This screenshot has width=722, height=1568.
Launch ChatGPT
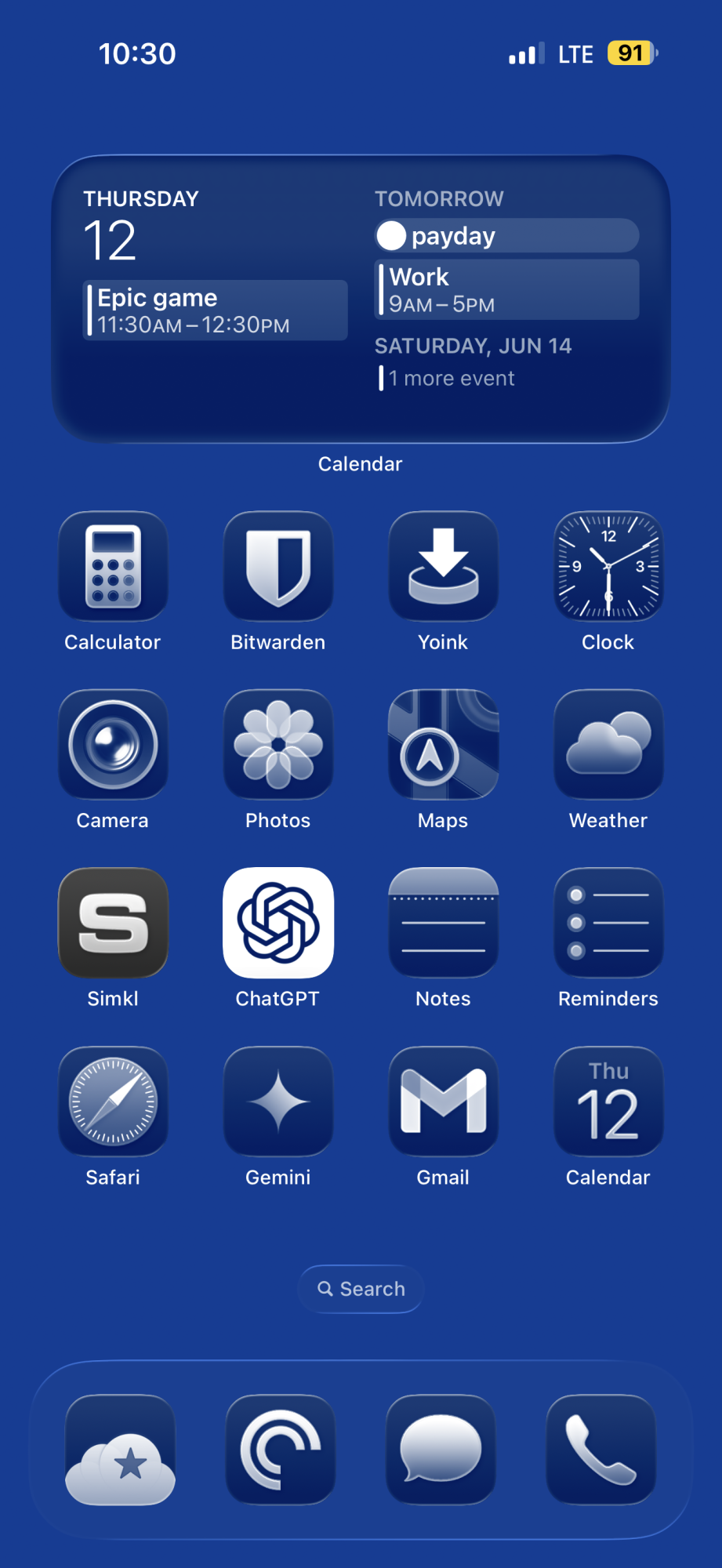pos(278,923)
